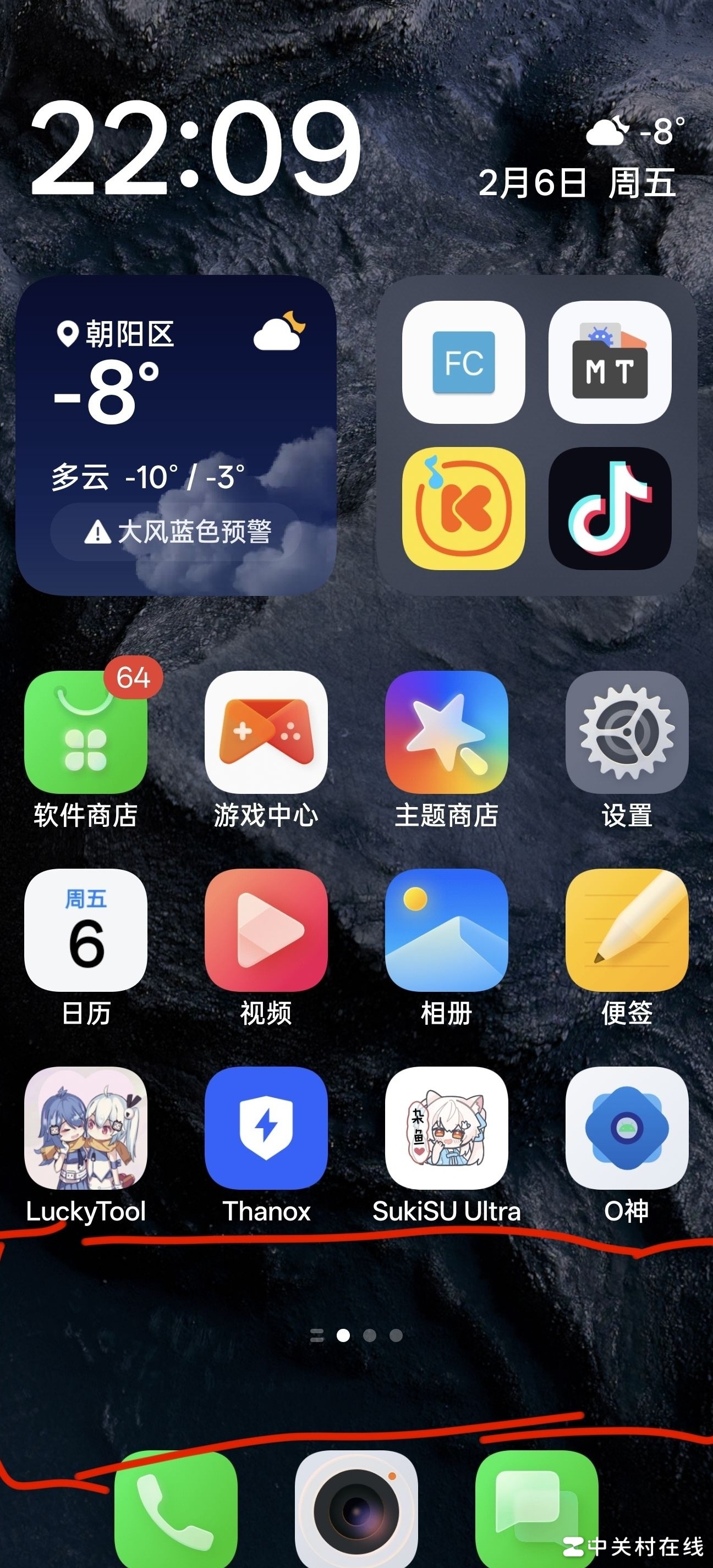Open the Thanox app
713x1568 pixels.
point(266,1127)
